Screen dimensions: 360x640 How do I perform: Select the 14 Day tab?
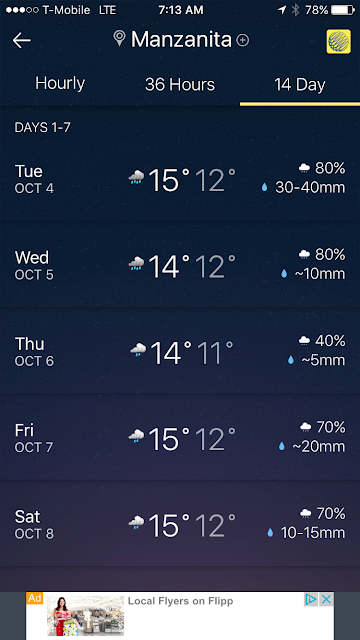300,84
